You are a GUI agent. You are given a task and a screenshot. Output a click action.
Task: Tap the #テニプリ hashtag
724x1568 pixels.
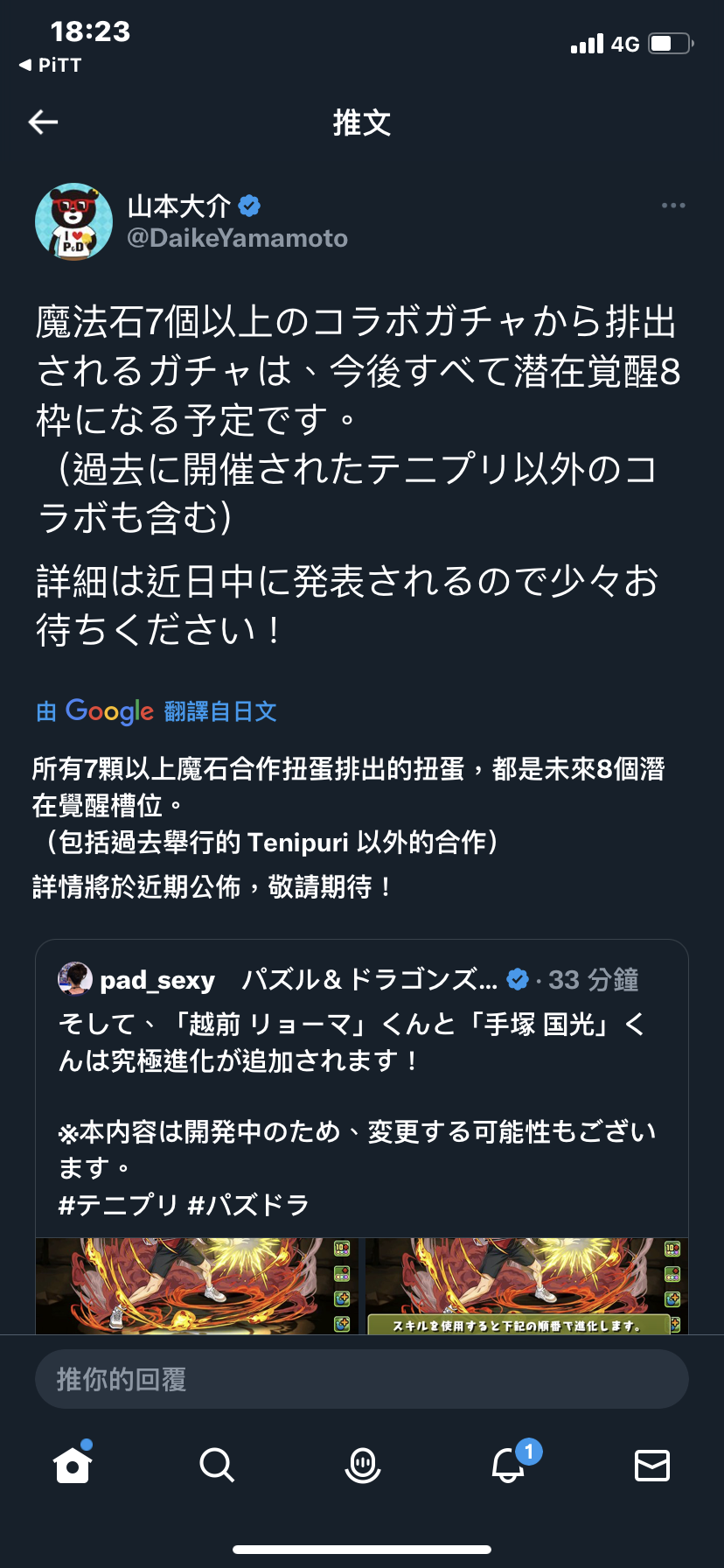(118, 1205)
